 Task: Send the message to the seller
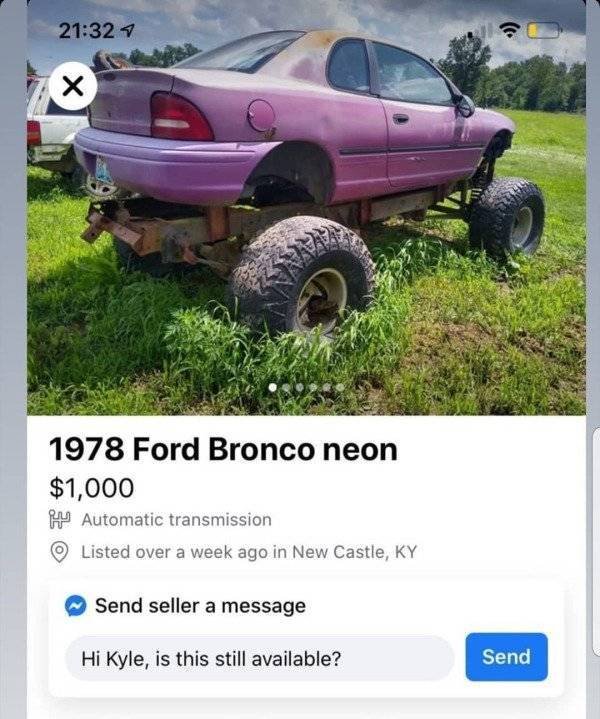click(x=506, y=657)
